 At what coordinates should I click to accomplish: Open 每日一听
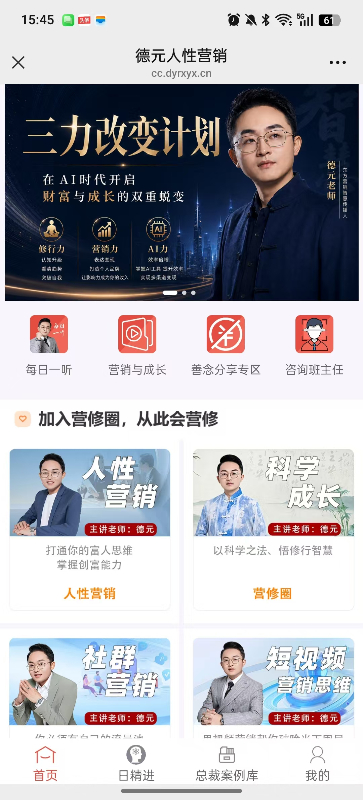pos(49,345)
